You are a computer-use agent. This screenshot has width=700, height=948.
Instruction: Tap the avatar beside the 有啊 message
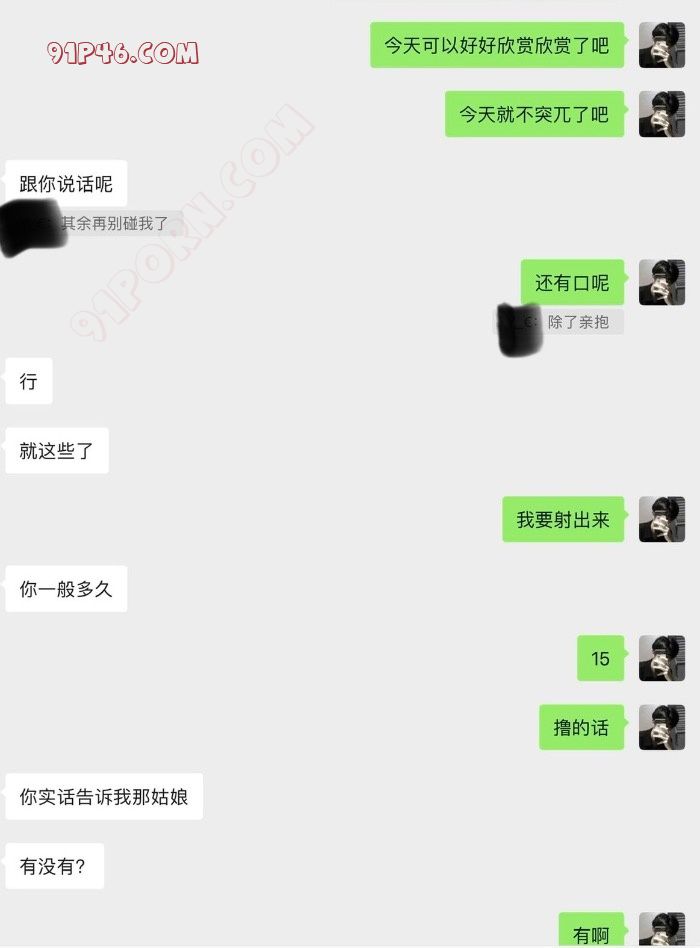coord(661,930)
